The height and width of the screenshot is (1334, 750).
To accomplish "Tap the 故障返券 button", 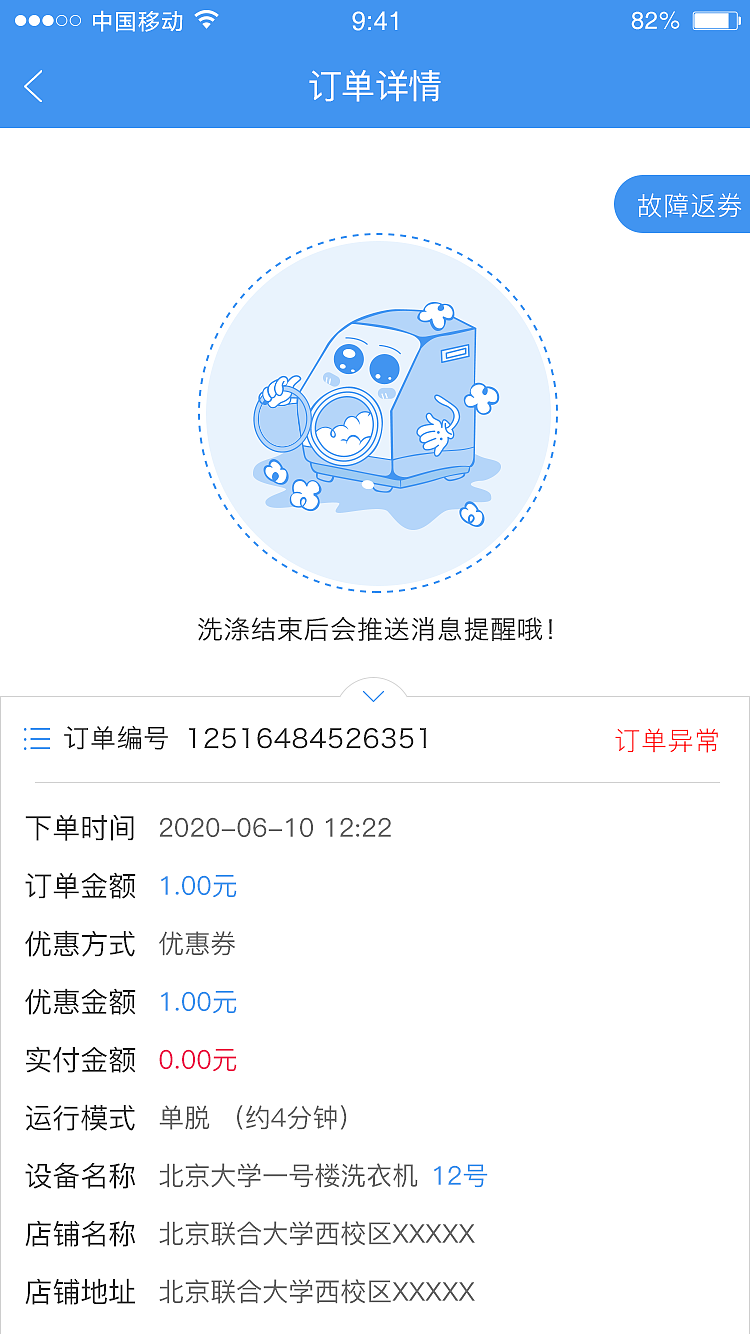I will point(690,204).
